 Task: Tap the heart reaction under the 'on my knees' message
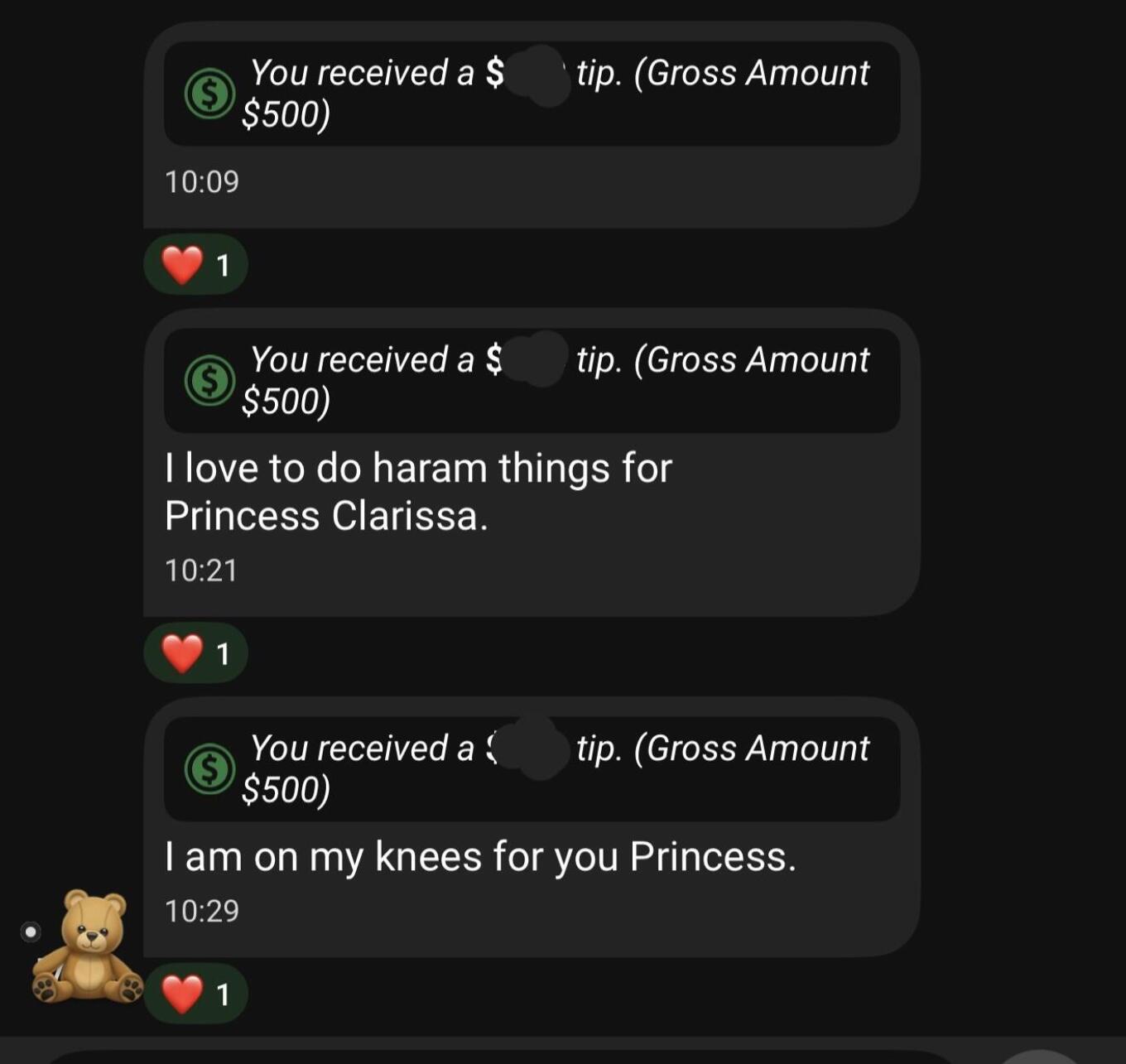[195, 994]
